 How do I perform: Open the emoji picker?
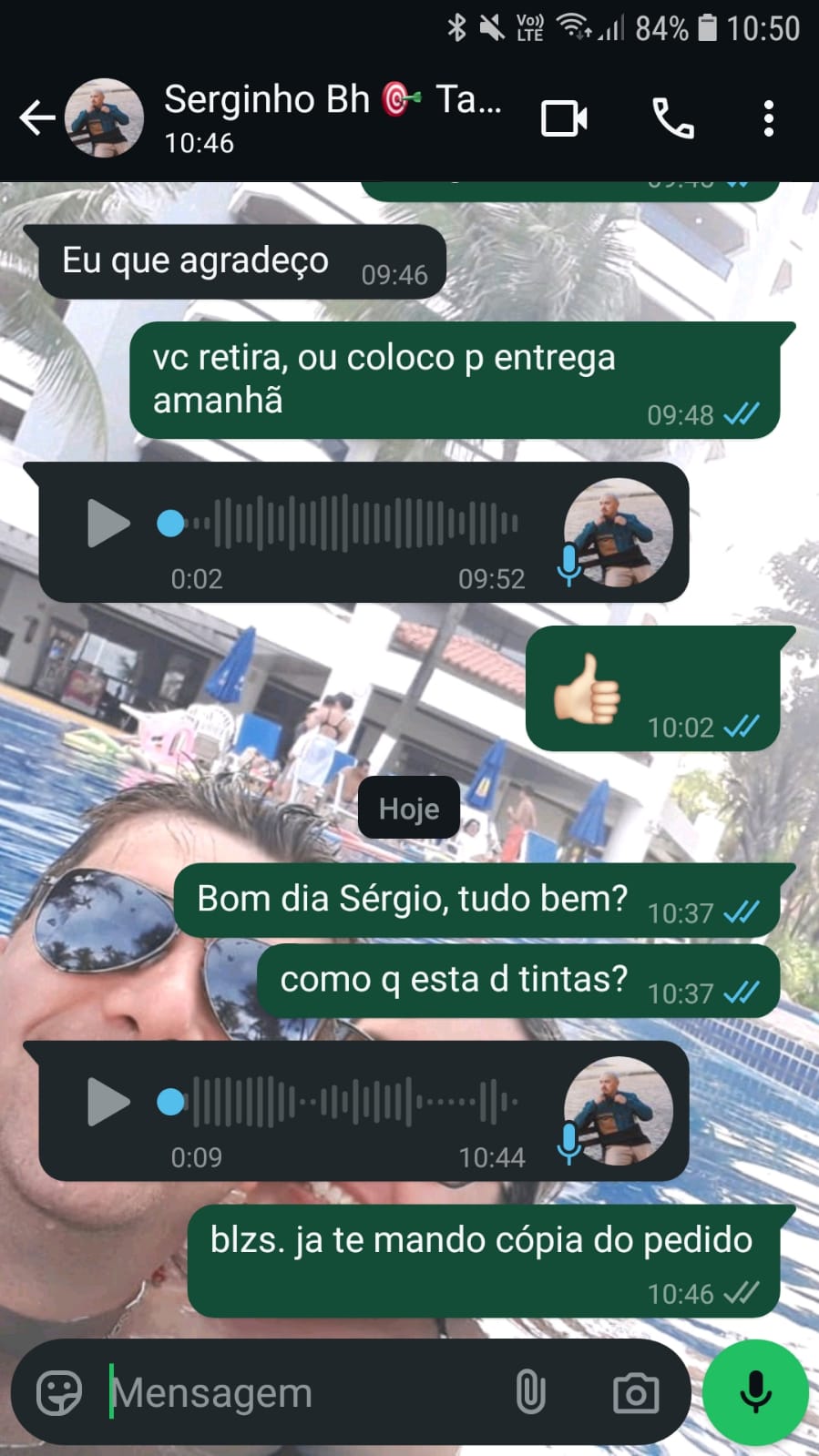pos(59,1392)
